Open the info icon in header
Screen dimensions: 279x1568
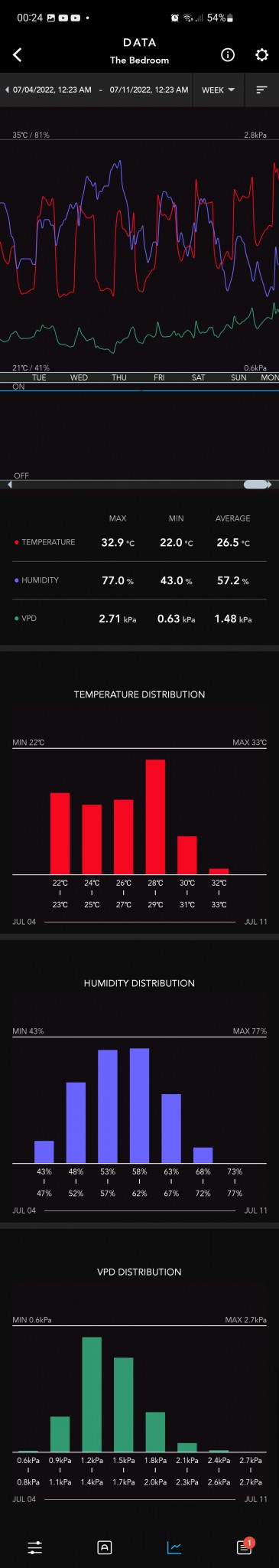pos(227,54)
